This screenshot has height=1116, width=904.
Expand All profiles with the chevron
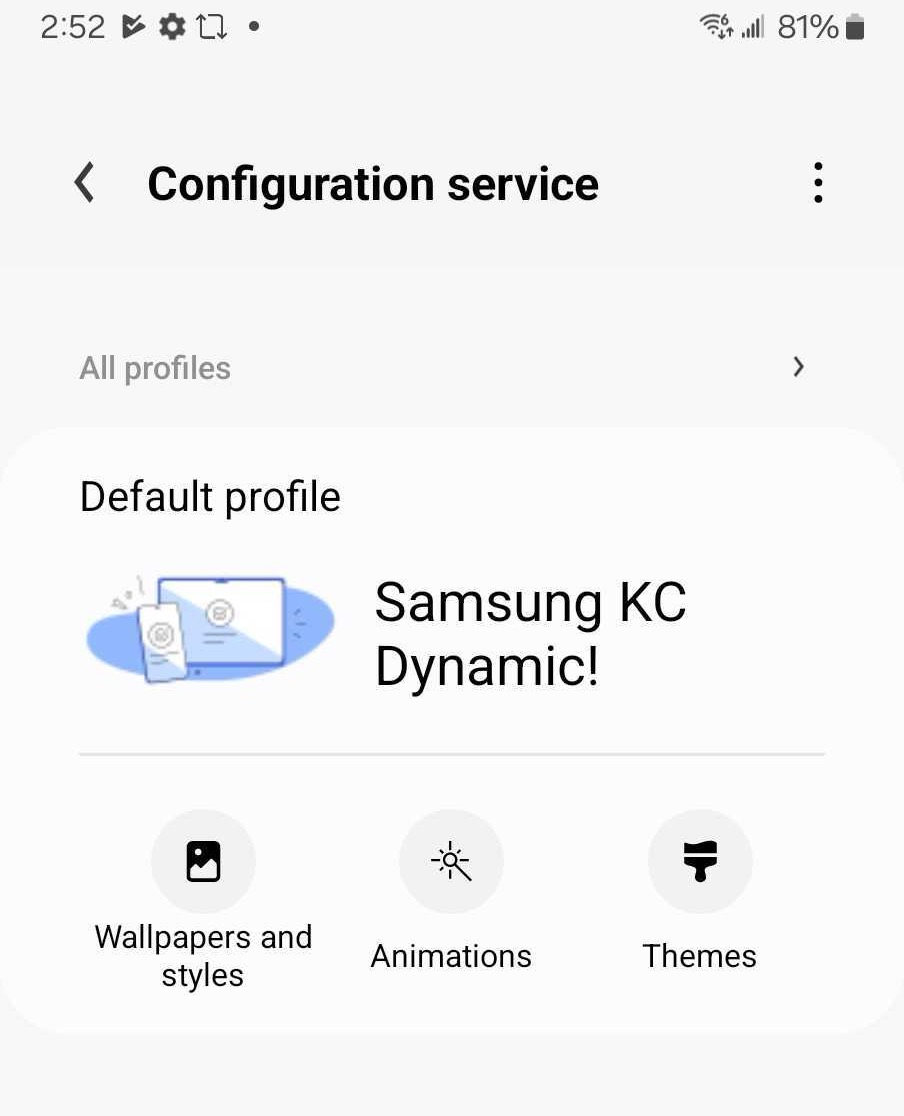click(798, 367)
